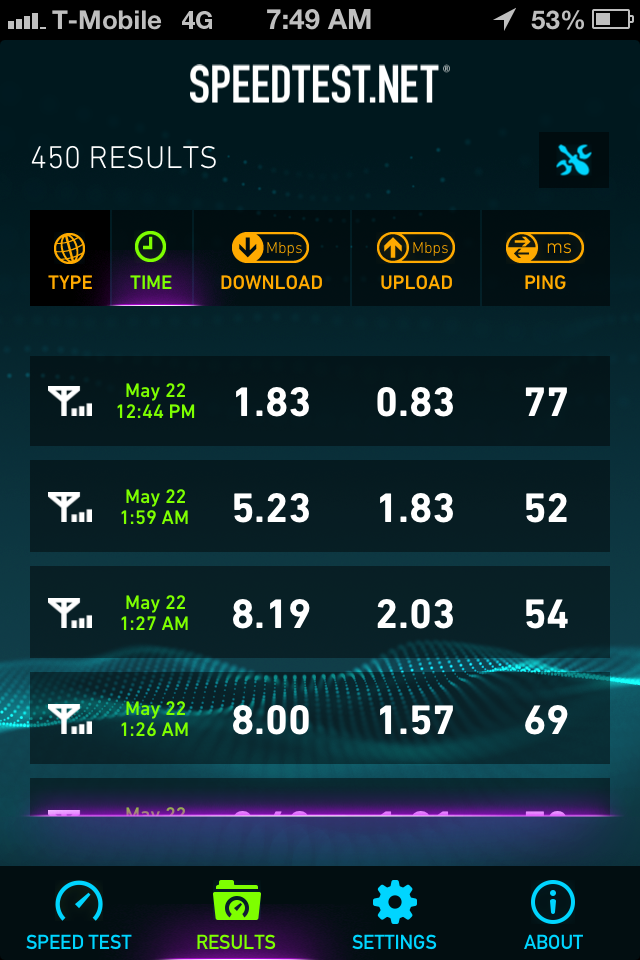The height and width of the screenshot is (960, 640).
Task: Open the May 22 1:59 AM result
Action: (x=320, y=507)
